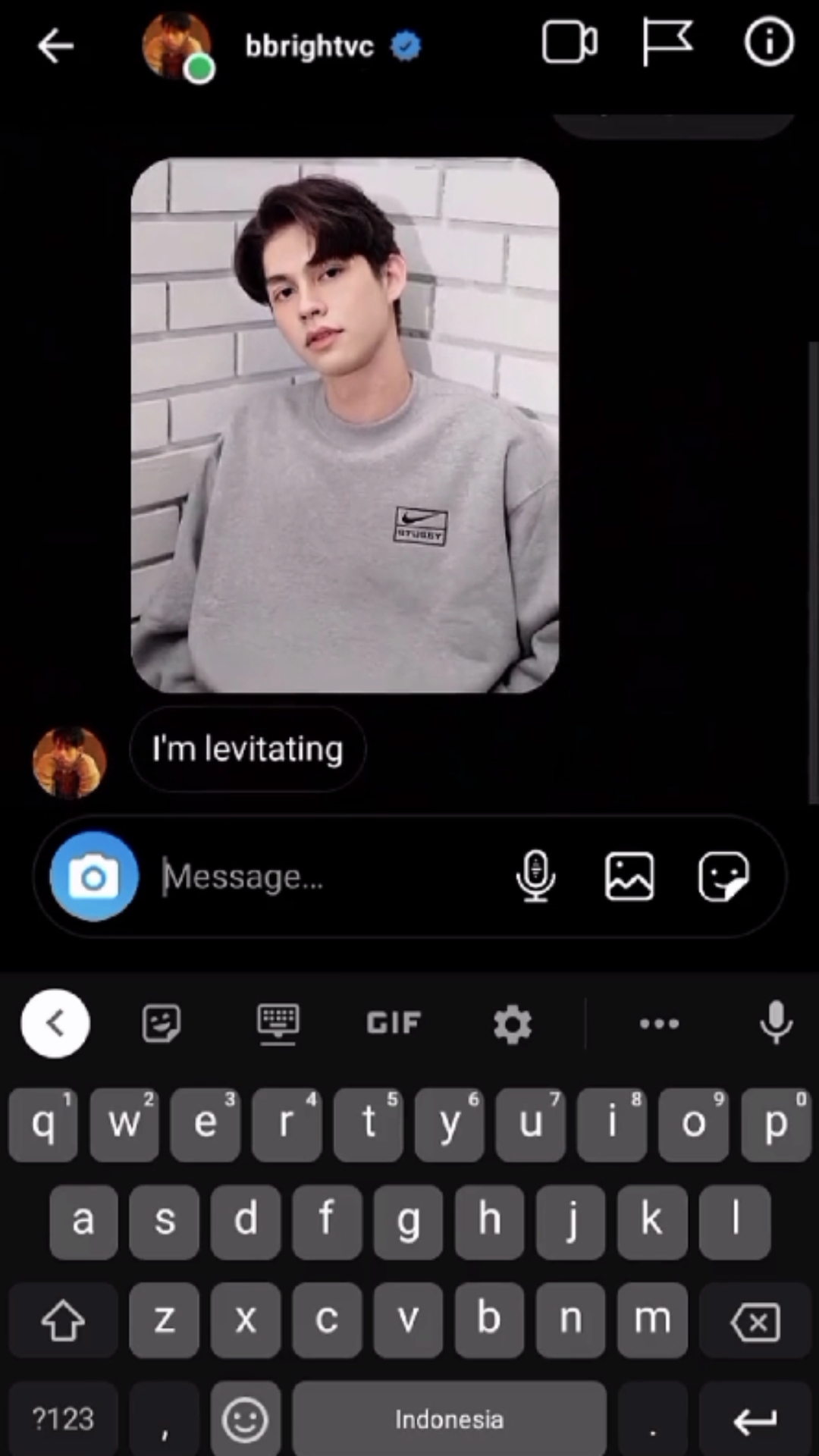Switch keyboard to ?123 symbols
This screenshot has height=1456, width=819.
(x=63, y=1419)
